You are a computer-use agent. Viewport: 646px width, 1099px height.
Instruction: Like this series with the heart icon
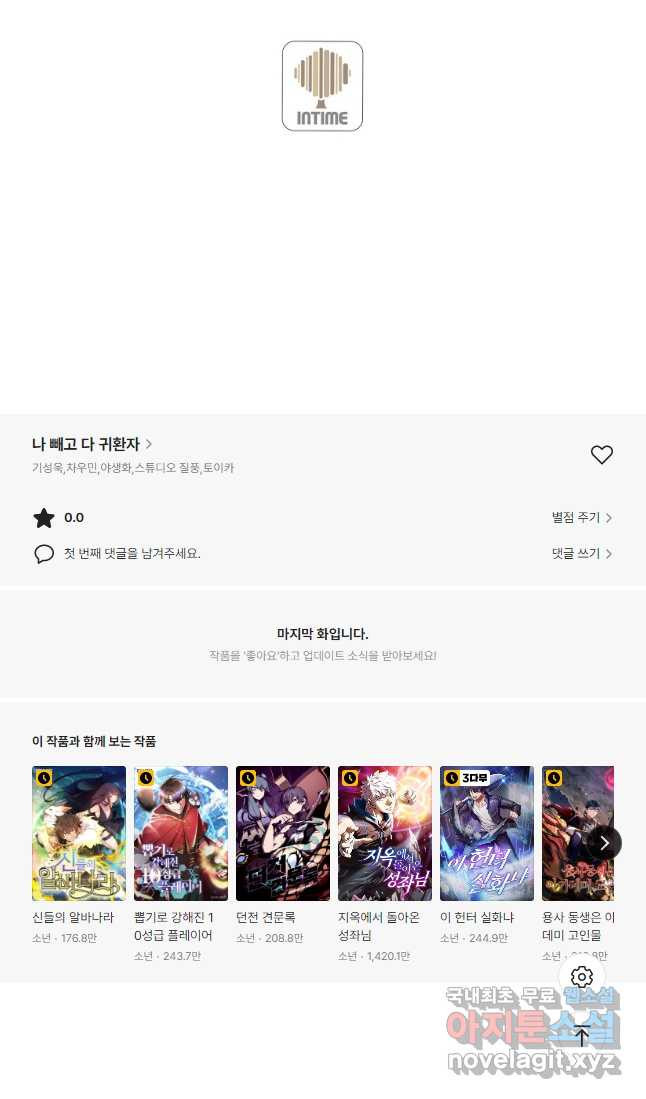601,455
